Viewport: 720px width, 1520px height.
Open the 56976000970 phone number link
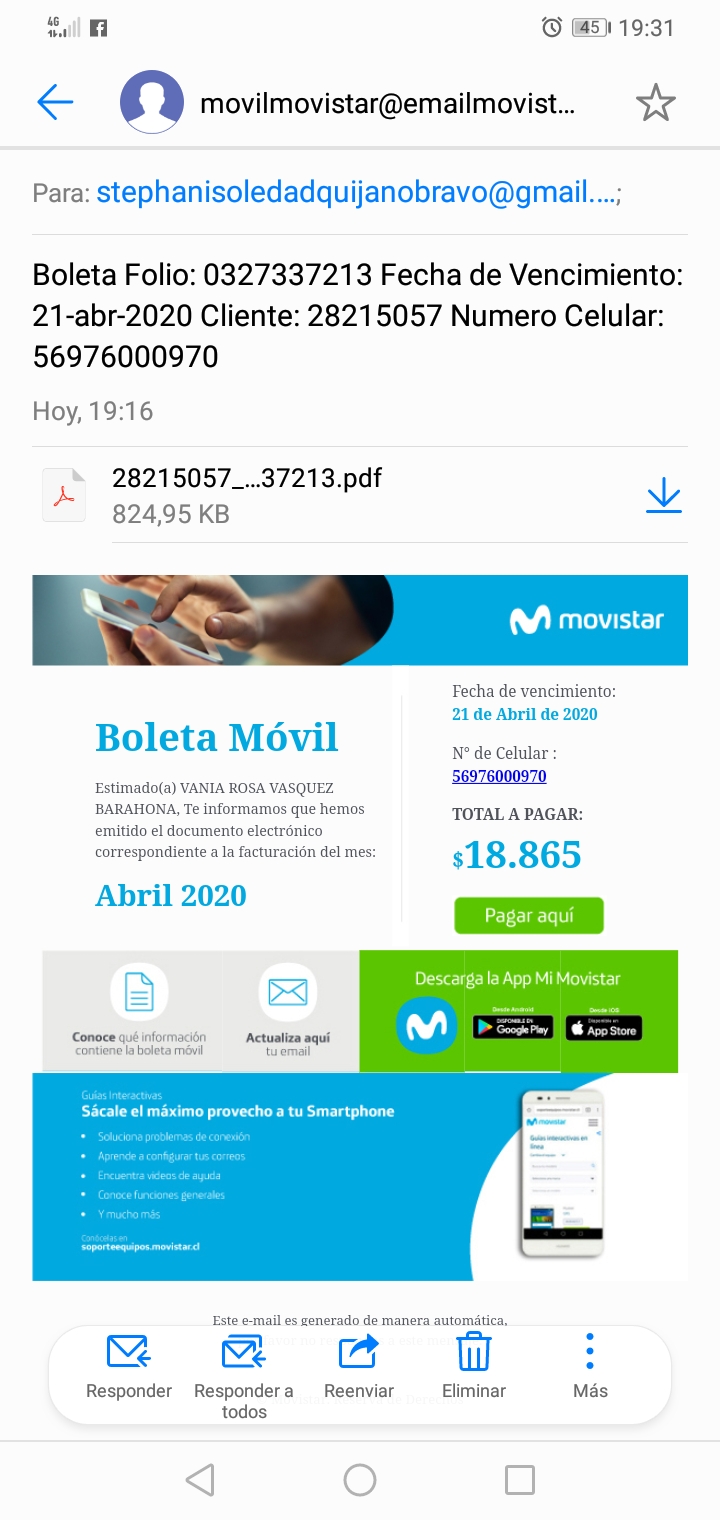pyautogui.click(x=499, y=776)
